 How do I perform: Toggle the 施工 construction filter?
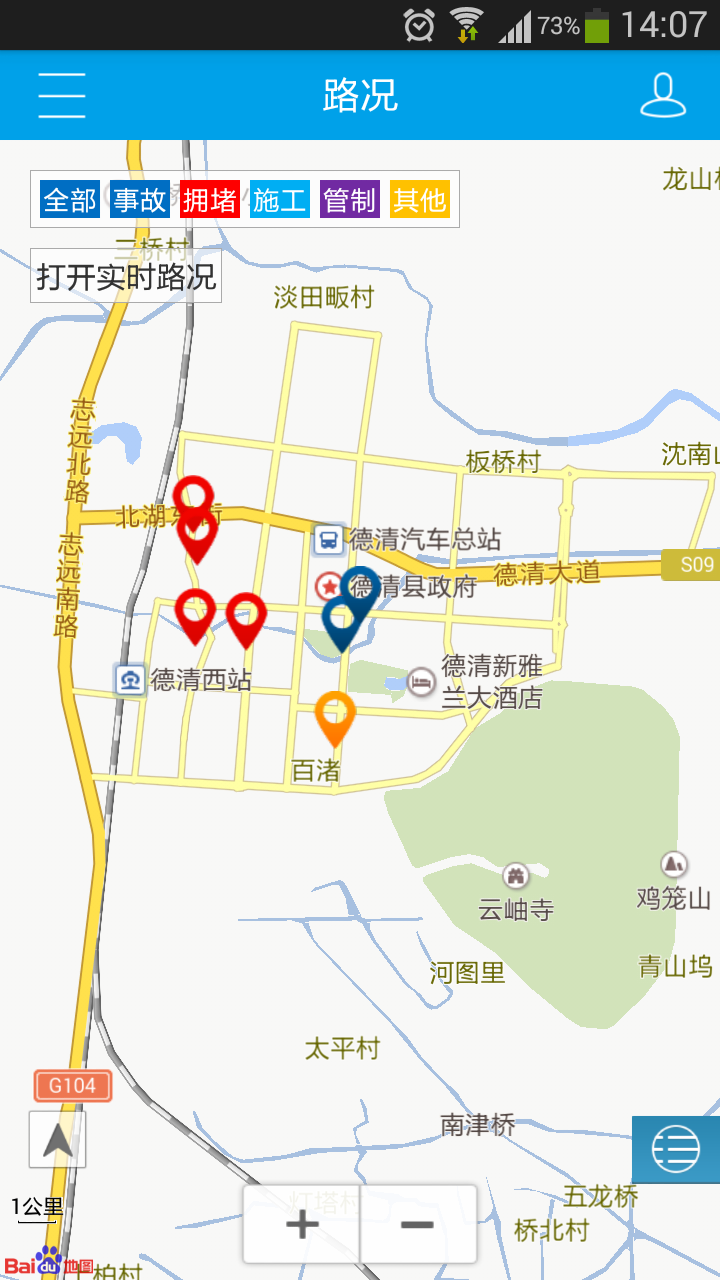pos(280,199)
